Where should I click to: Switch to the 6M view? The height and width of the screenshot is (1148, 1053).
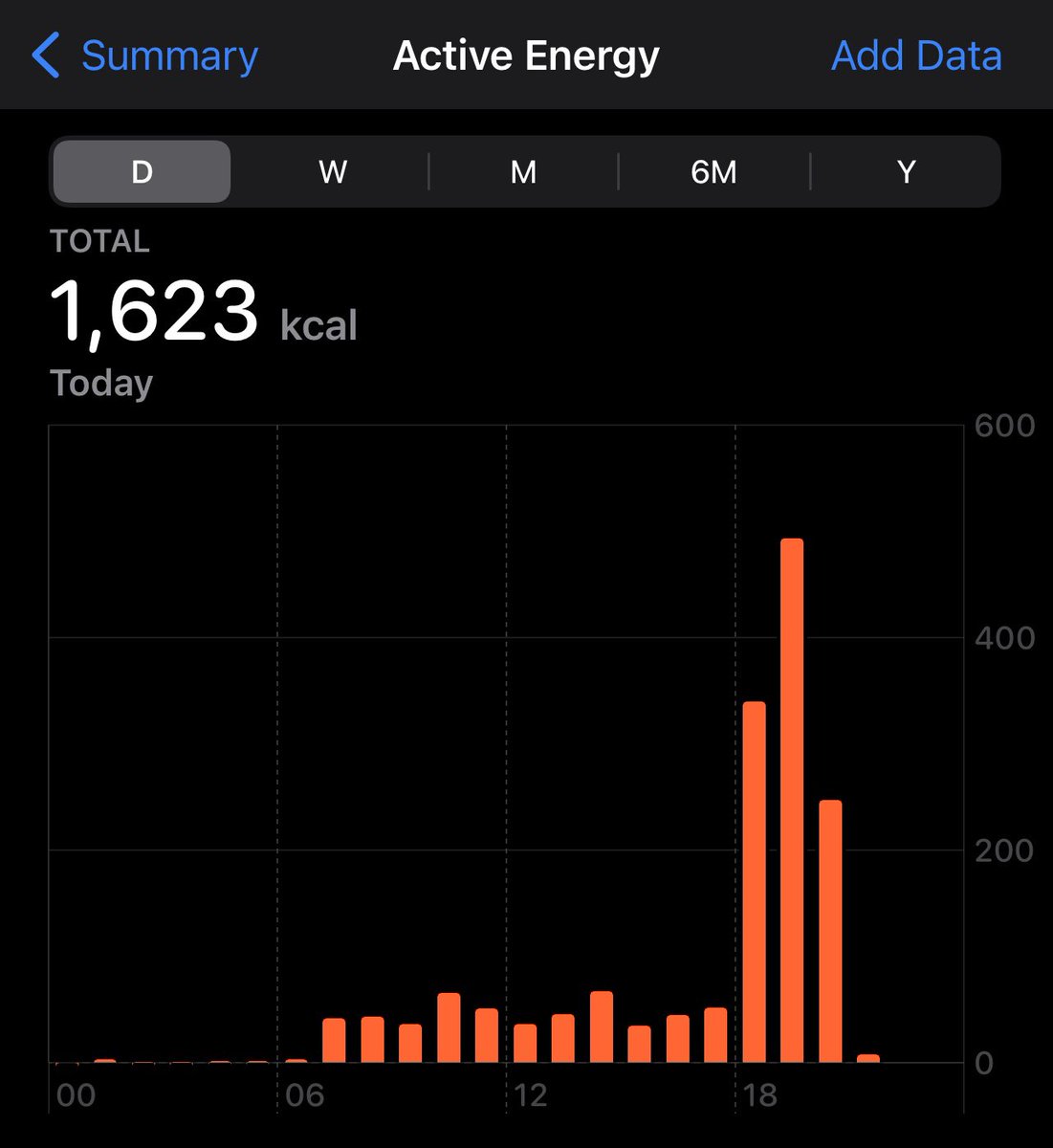pos(713,172)
